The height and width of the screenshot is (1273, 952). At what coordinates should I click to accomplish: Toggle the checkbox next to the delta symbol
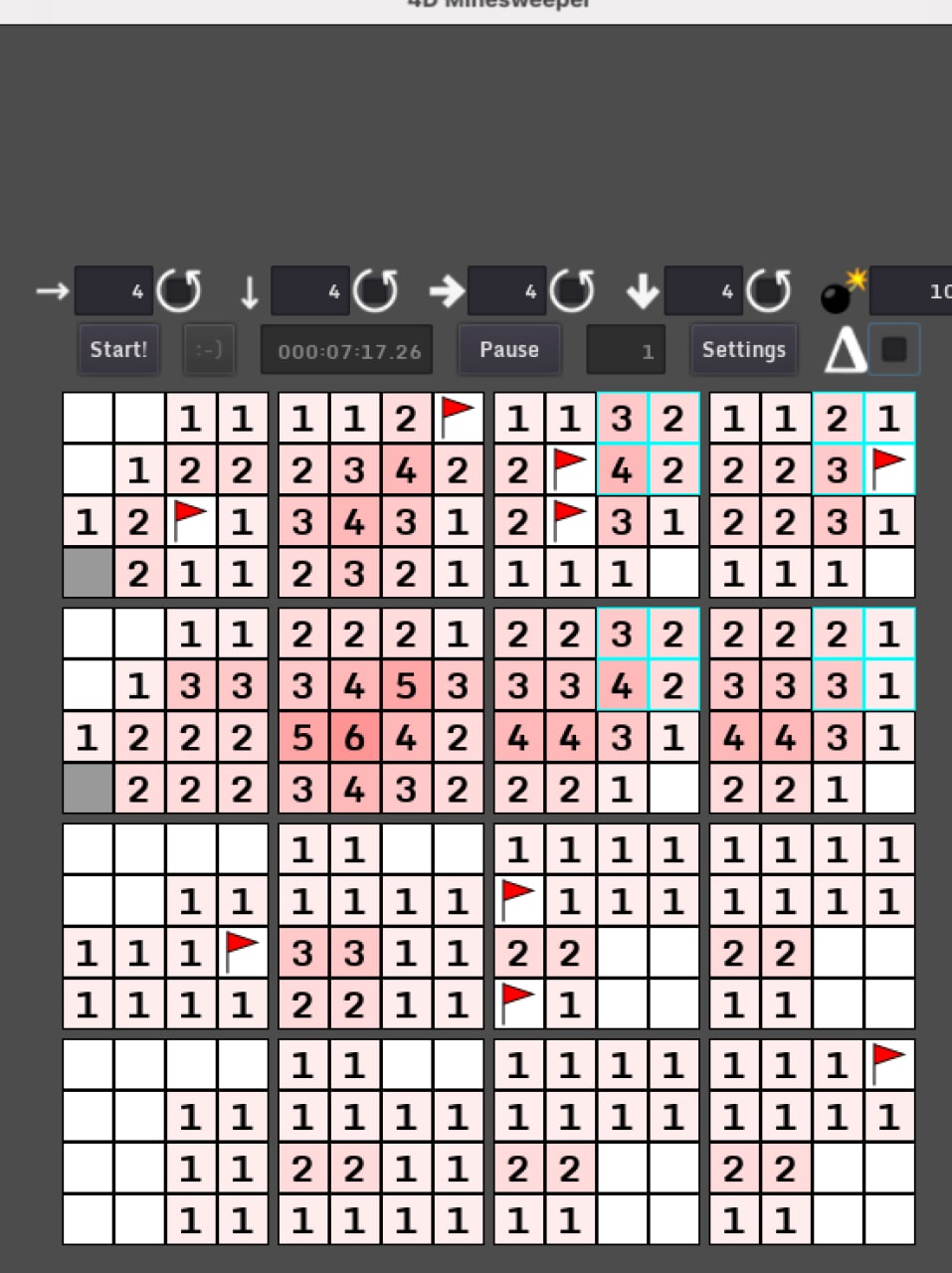[894, 349]
